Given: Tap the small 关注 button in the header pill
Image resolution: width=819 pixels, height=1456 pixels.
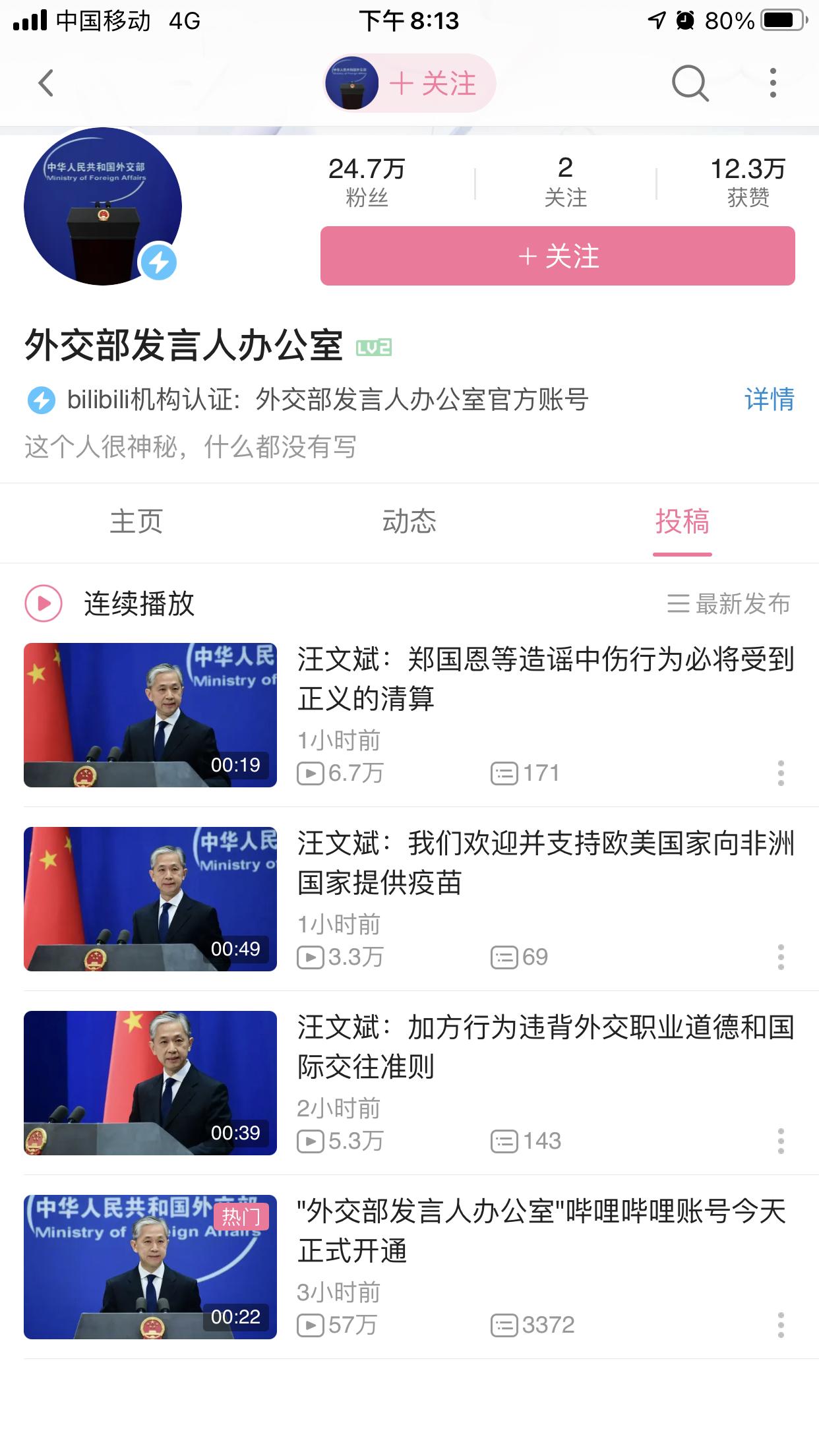Looking at the screenshot, I should (x=436, y=84).
